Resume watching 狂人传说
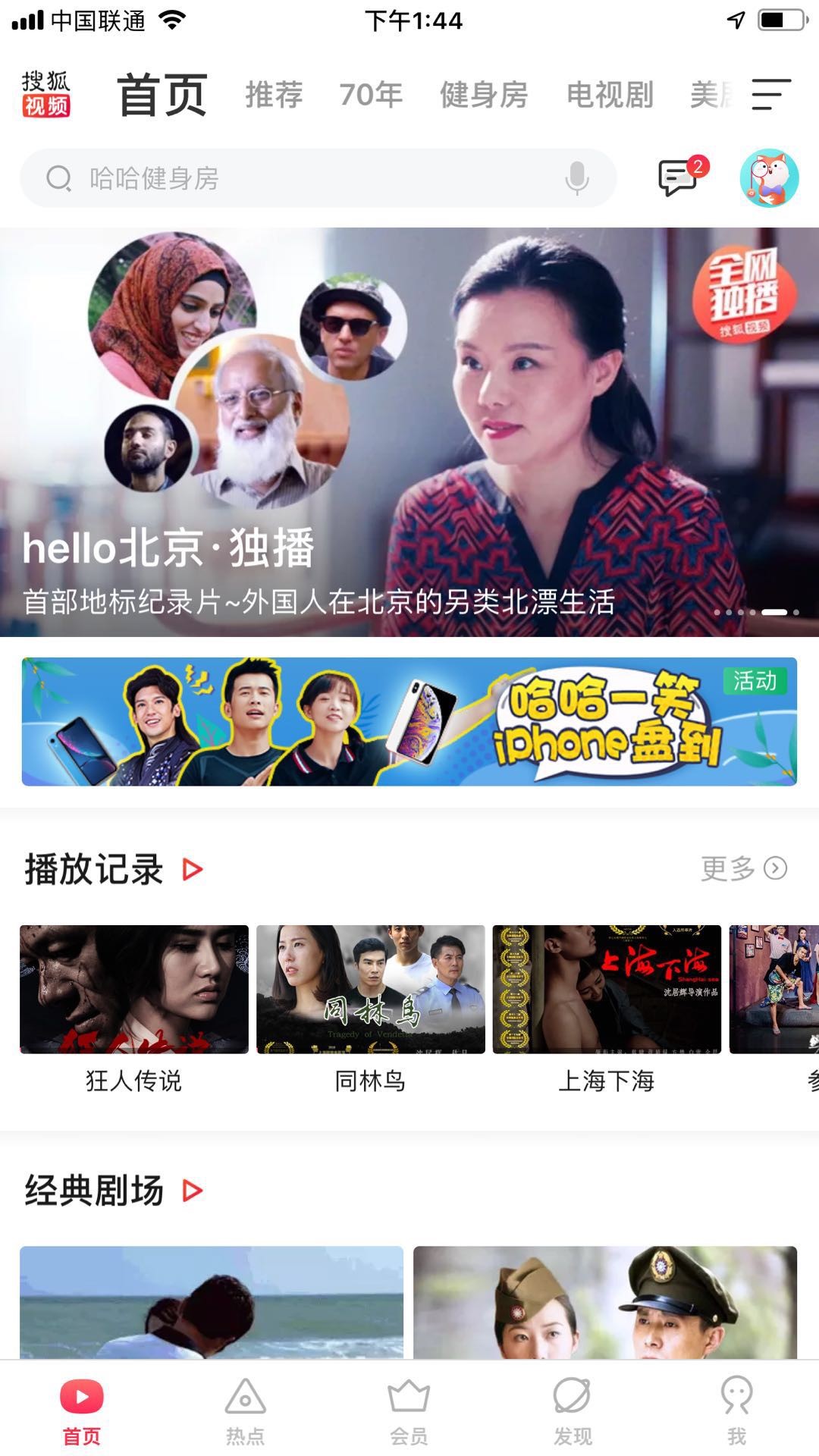This screenshot has width=819, height=1456. [134, 990]
